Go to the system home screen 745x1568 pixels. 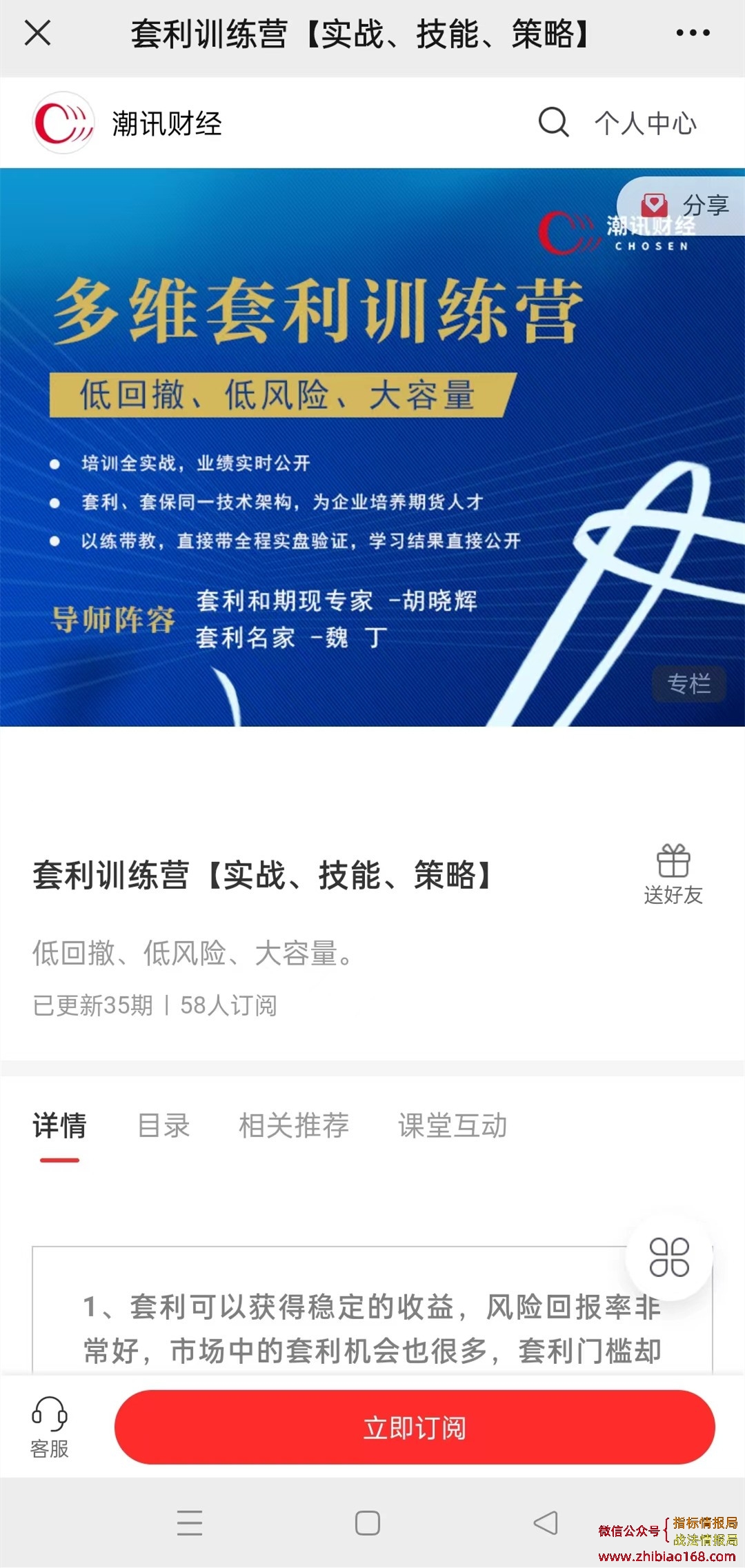(x=368, y=1523)
